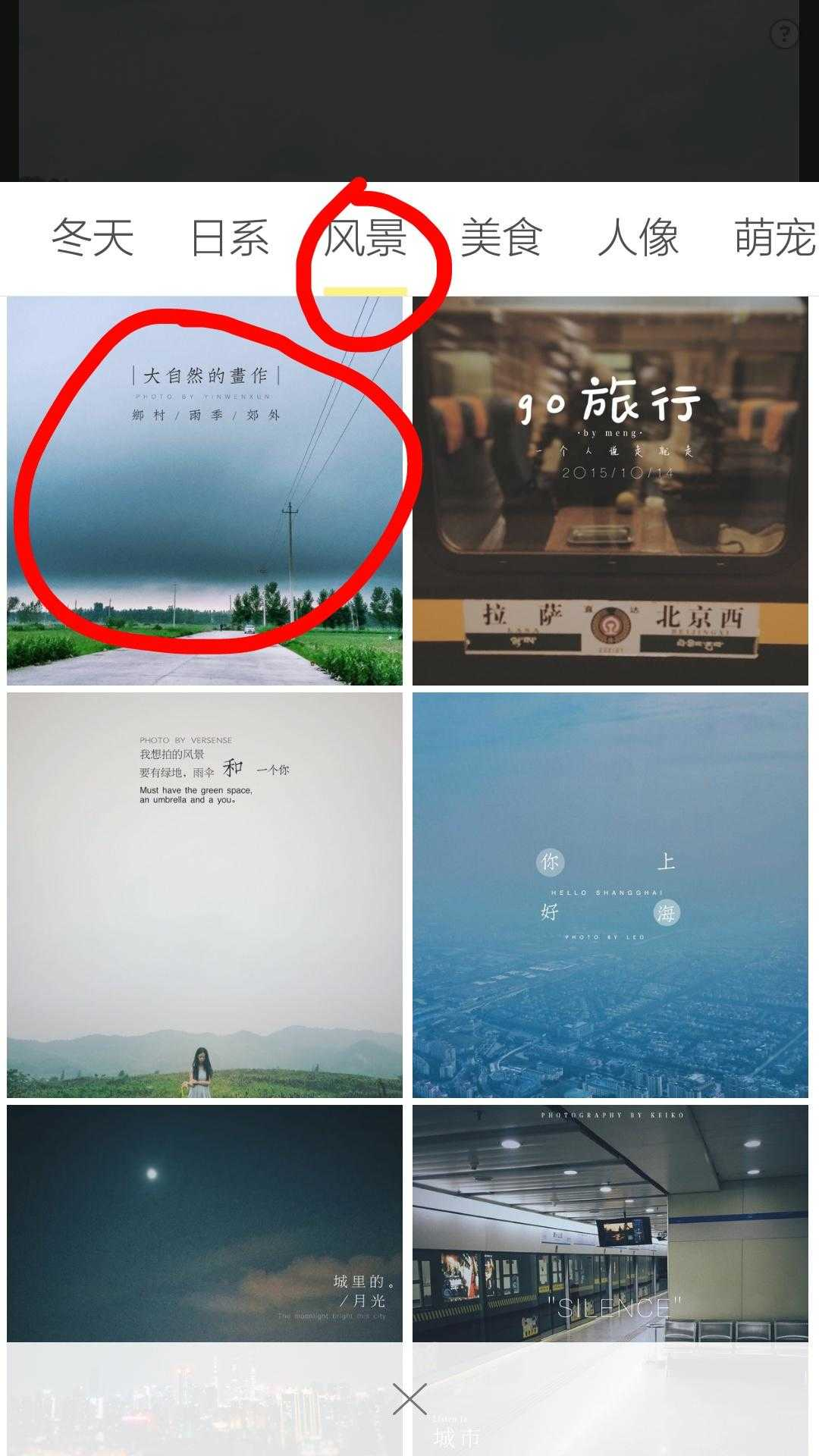Select the go旅行 train template
Viewport: 819px width, 1456px height.
(610, 491)
